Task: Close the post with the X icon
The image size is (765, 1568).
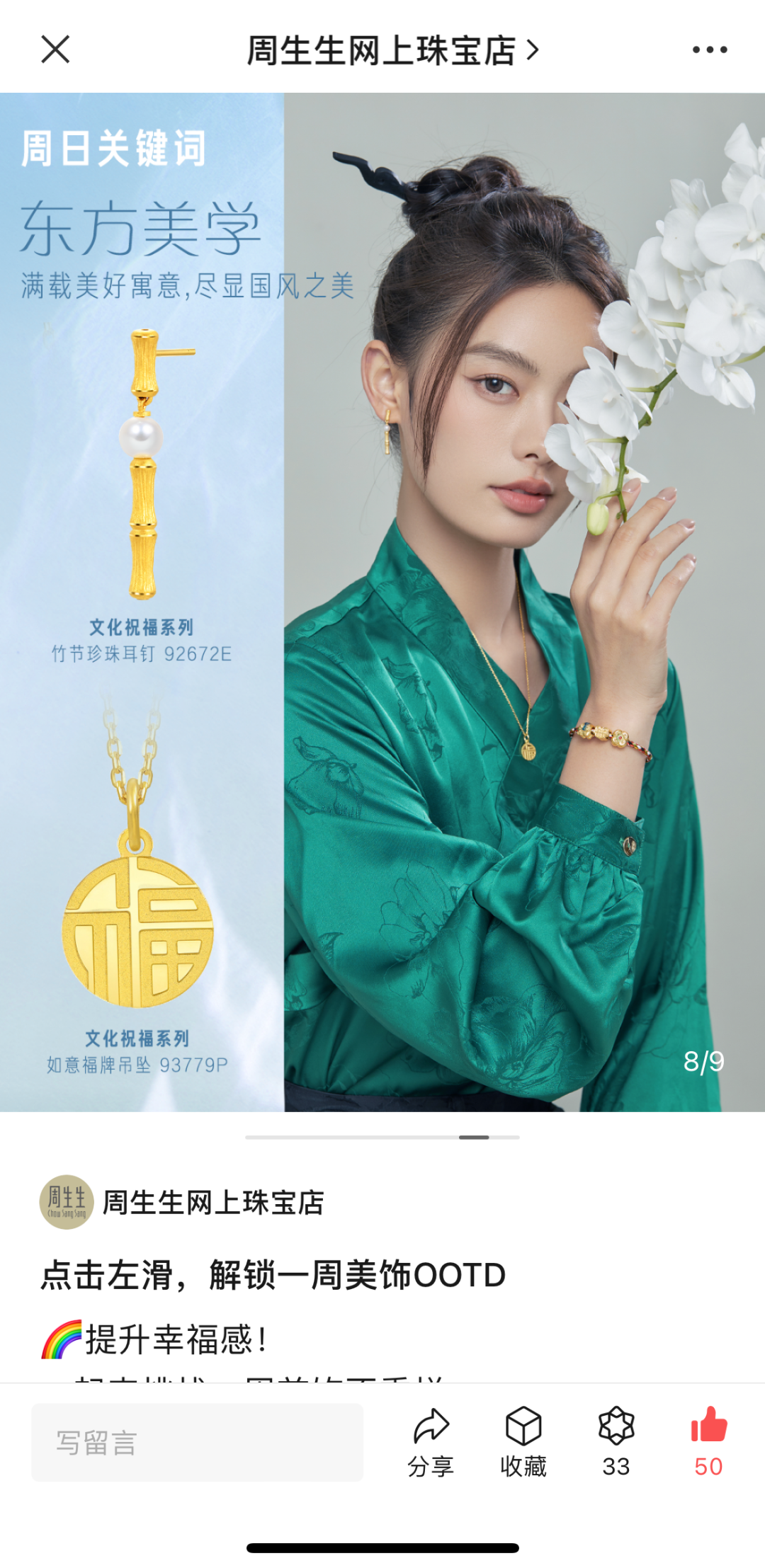Action: [55, 50]
